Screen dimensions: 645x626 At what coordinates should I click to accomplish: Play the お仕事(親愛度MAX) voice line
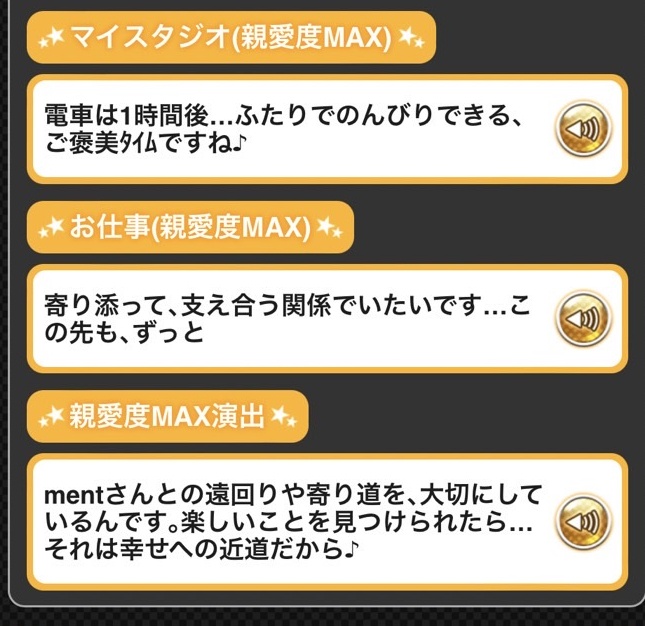[x=585, y=319]
